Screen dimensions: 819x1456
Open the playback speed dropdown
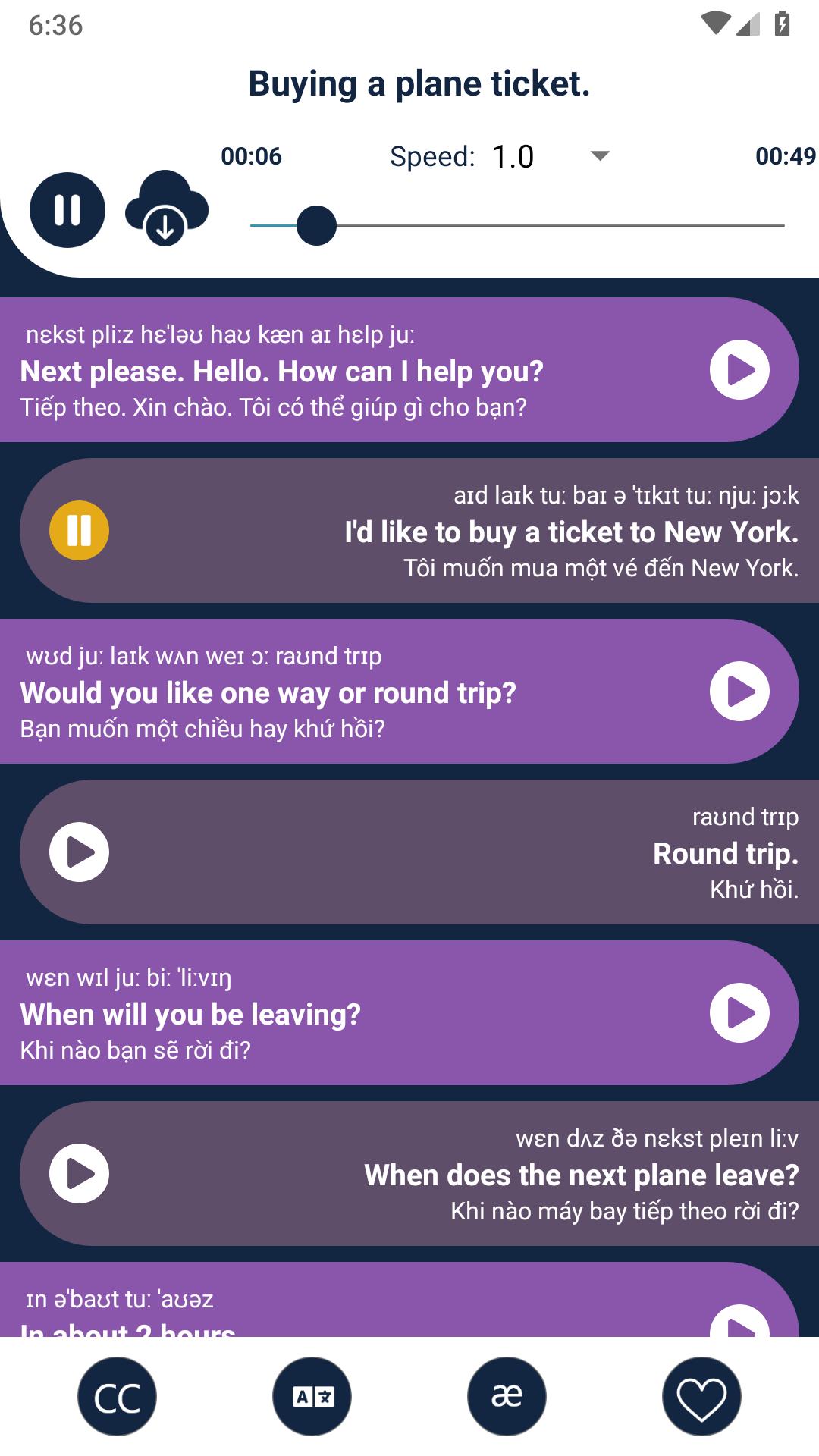coord(599,156)
